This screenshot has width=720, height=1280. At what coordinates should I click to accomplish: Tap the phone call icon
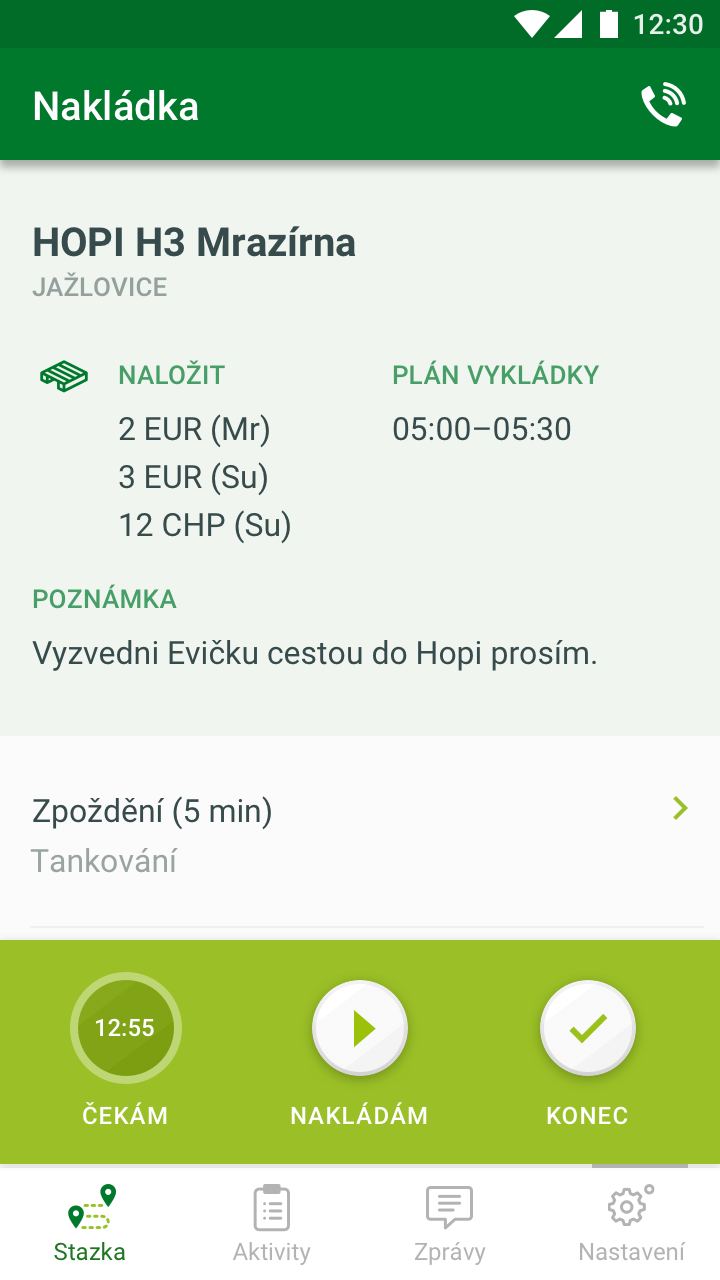[664, 105]
